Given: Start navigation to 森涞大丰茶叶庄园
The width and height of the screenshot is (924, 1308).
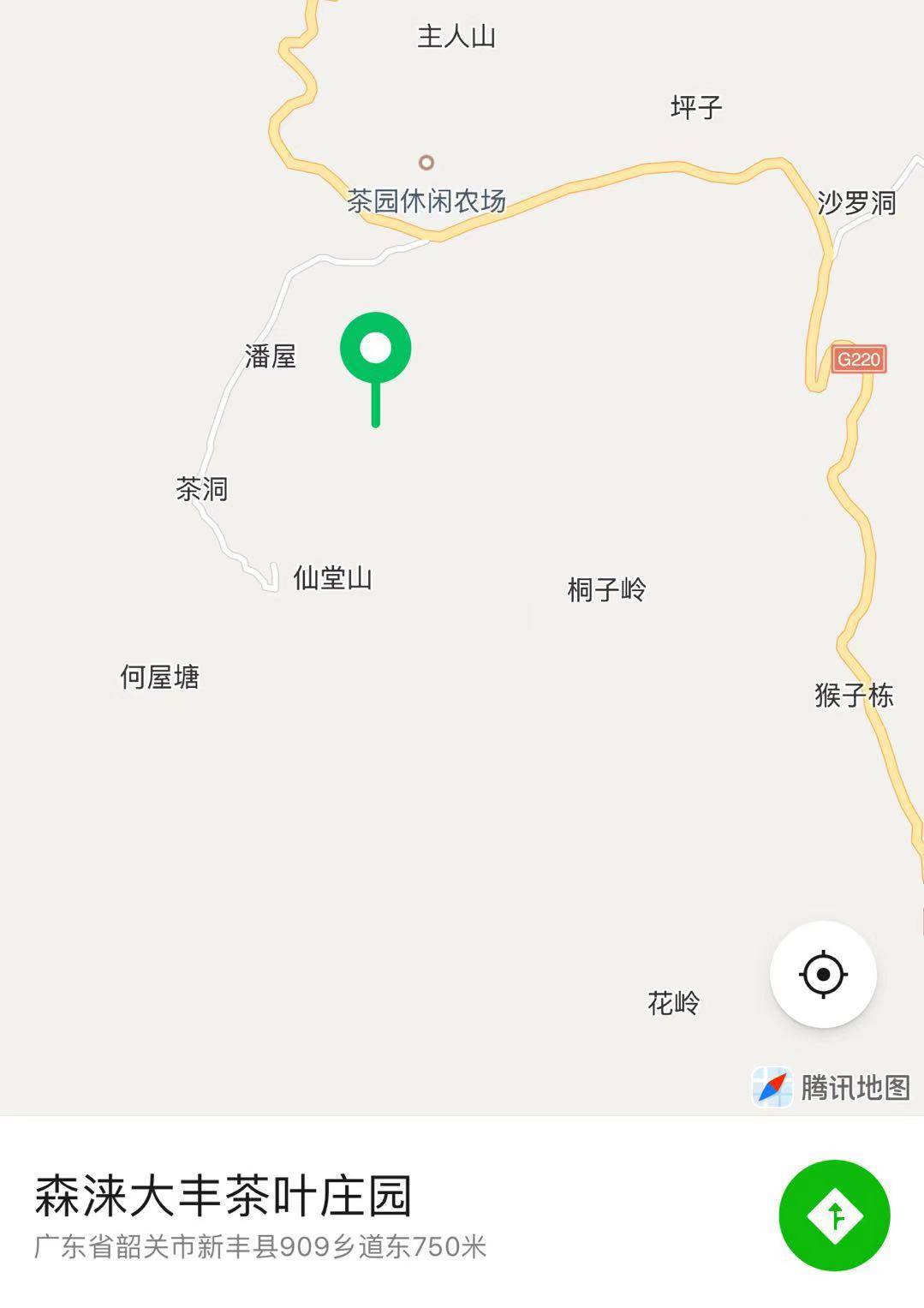Looking at the screenshot, I should coord(834,1215).
